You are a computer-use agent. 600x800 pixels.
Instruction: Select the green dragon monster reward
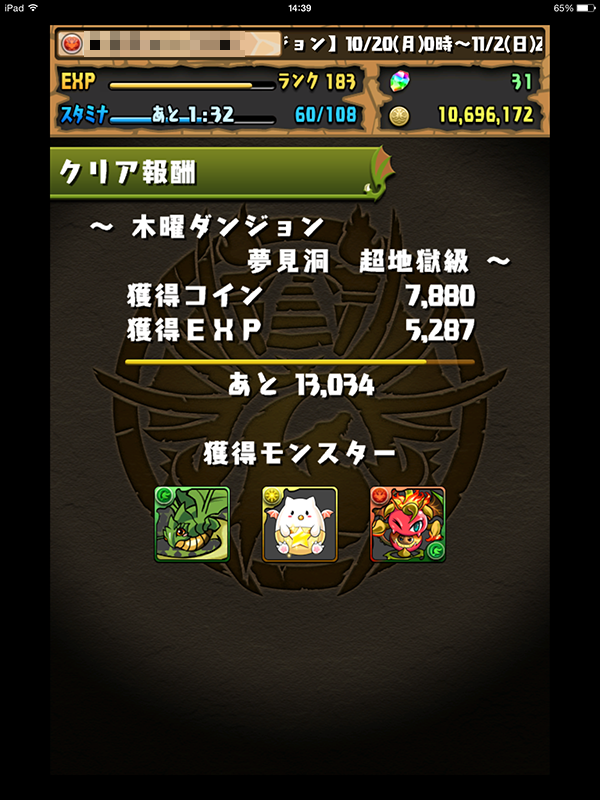192,524
